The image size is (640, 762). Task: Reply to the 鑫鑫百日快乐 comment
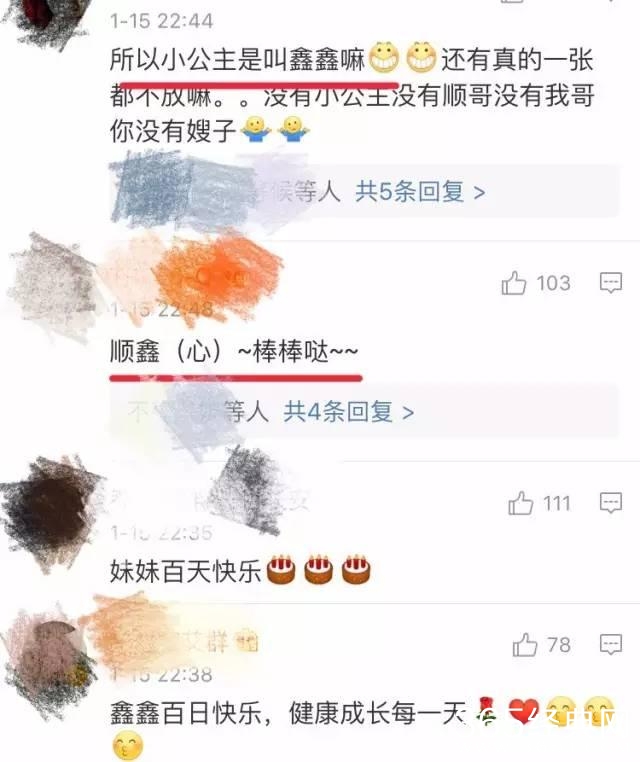(x=611, y=645)
